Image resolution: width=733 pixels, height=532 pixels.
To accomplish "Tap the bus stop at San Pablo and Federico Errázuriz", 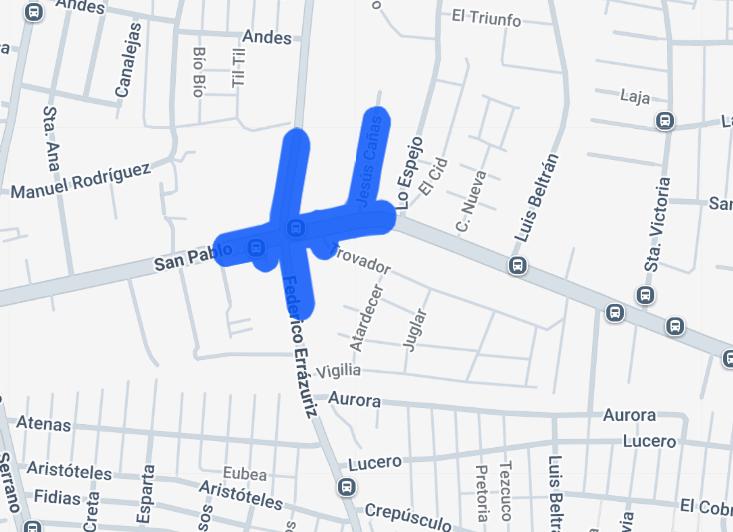I will coord(295,228).
